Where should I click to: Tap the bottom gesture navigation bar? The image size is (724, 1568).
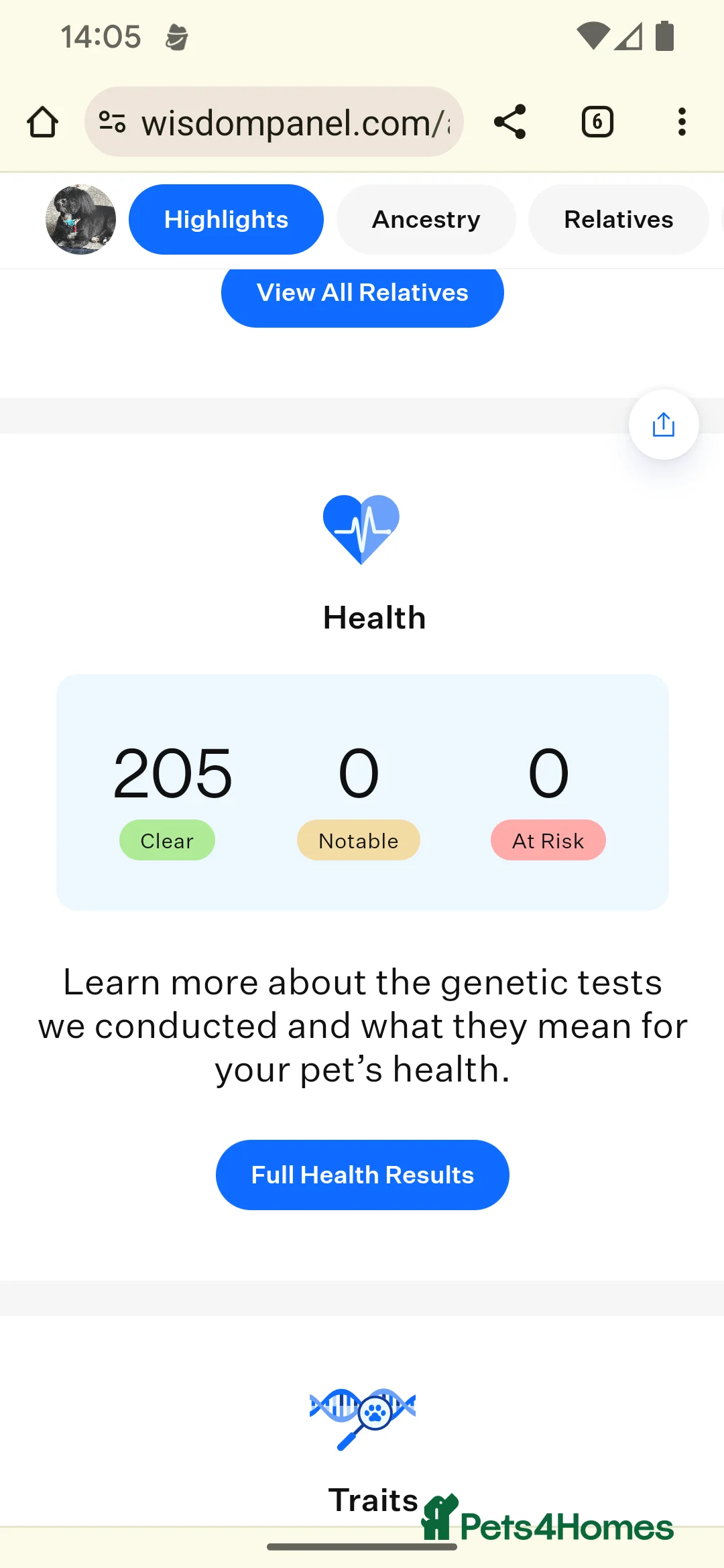pyautogui.click(x=362, y=1547)
